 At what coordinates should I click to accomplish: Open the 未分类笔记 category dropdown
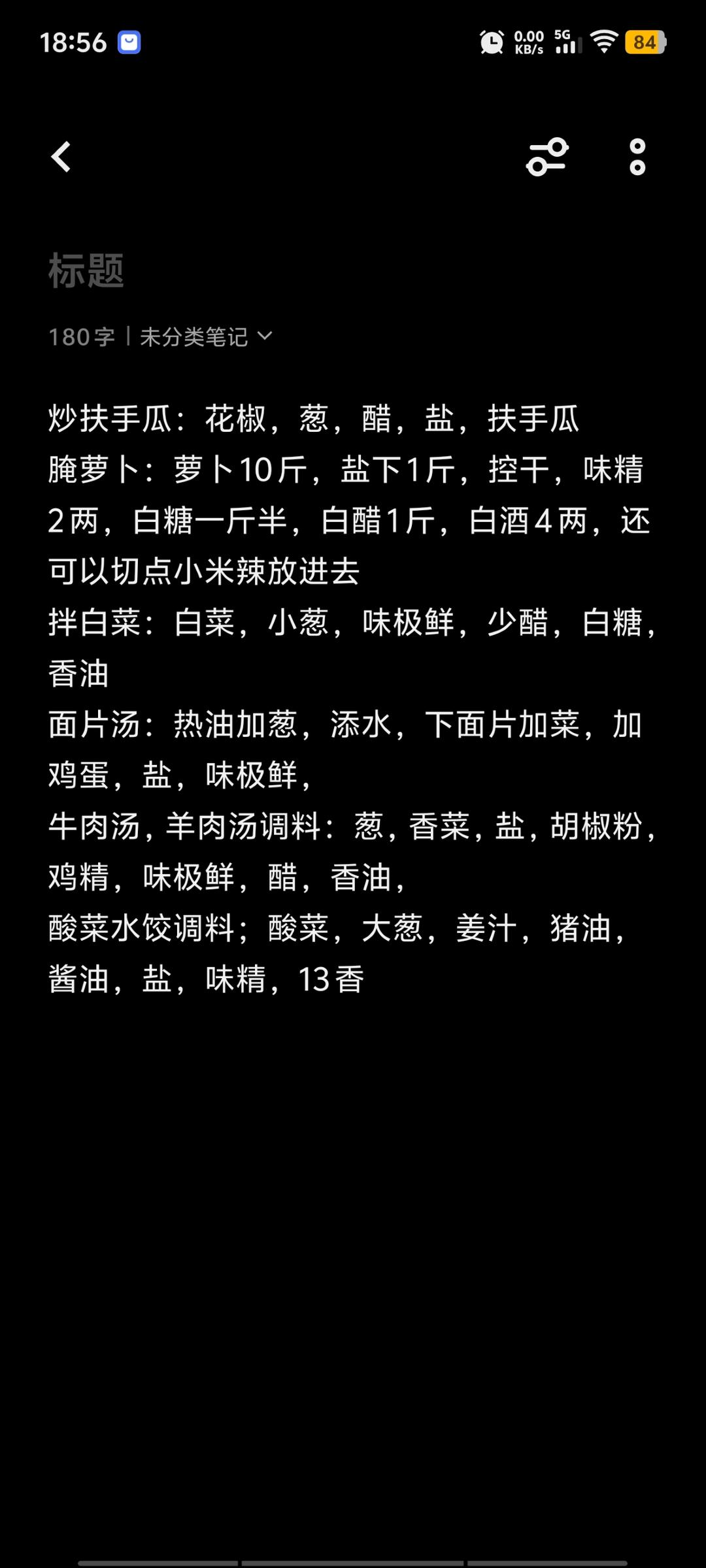pos(193,336)
